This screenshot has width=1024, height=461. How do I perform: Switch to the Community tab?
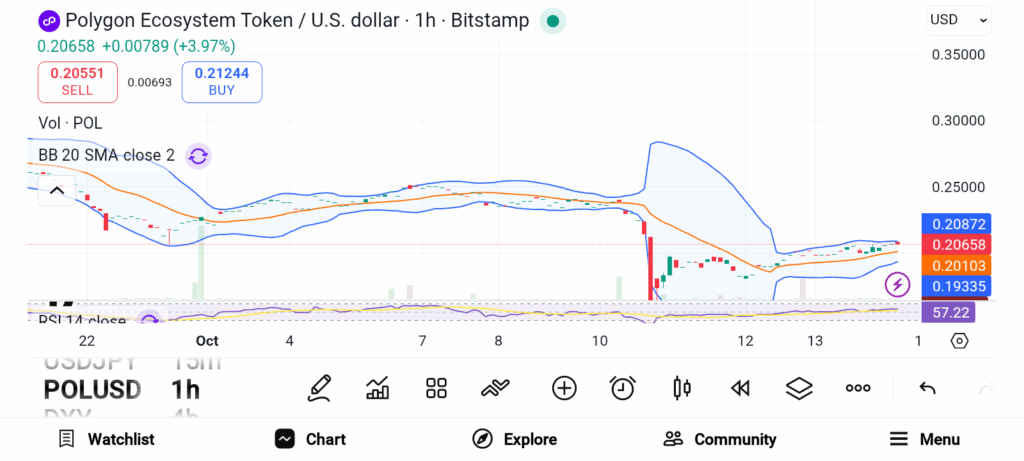click(720, 439)
